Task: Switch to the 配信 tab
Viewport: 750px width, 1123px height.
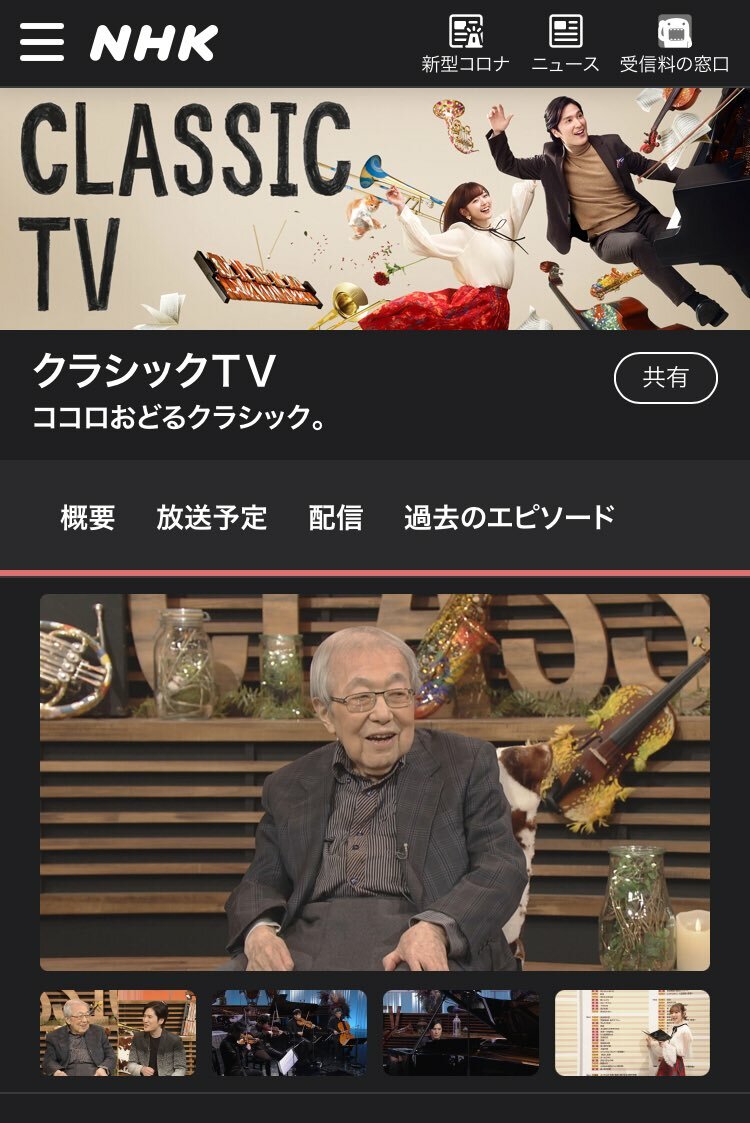Action: coord(335,517)
